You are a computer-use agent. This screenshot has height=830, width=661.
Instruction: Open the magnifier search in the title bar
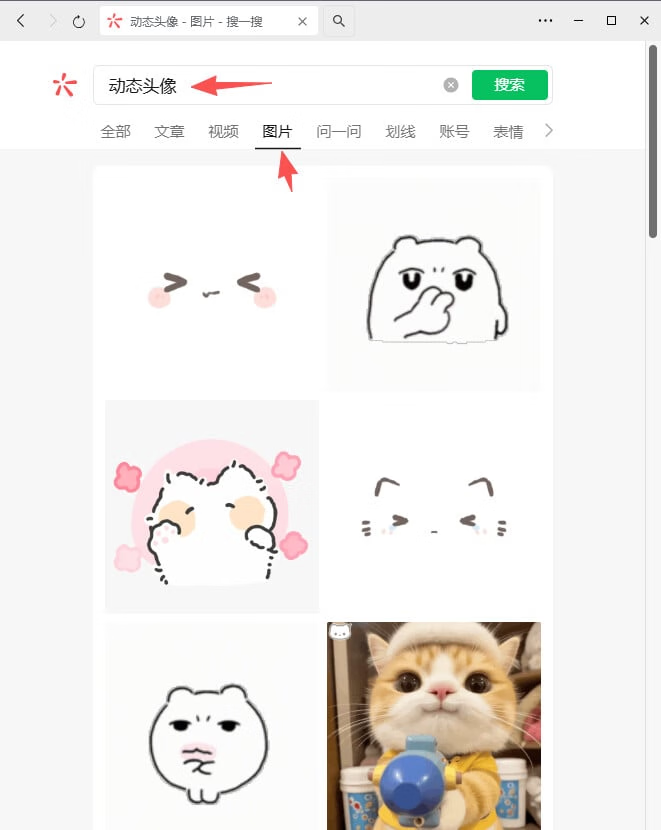click(339, 21)
